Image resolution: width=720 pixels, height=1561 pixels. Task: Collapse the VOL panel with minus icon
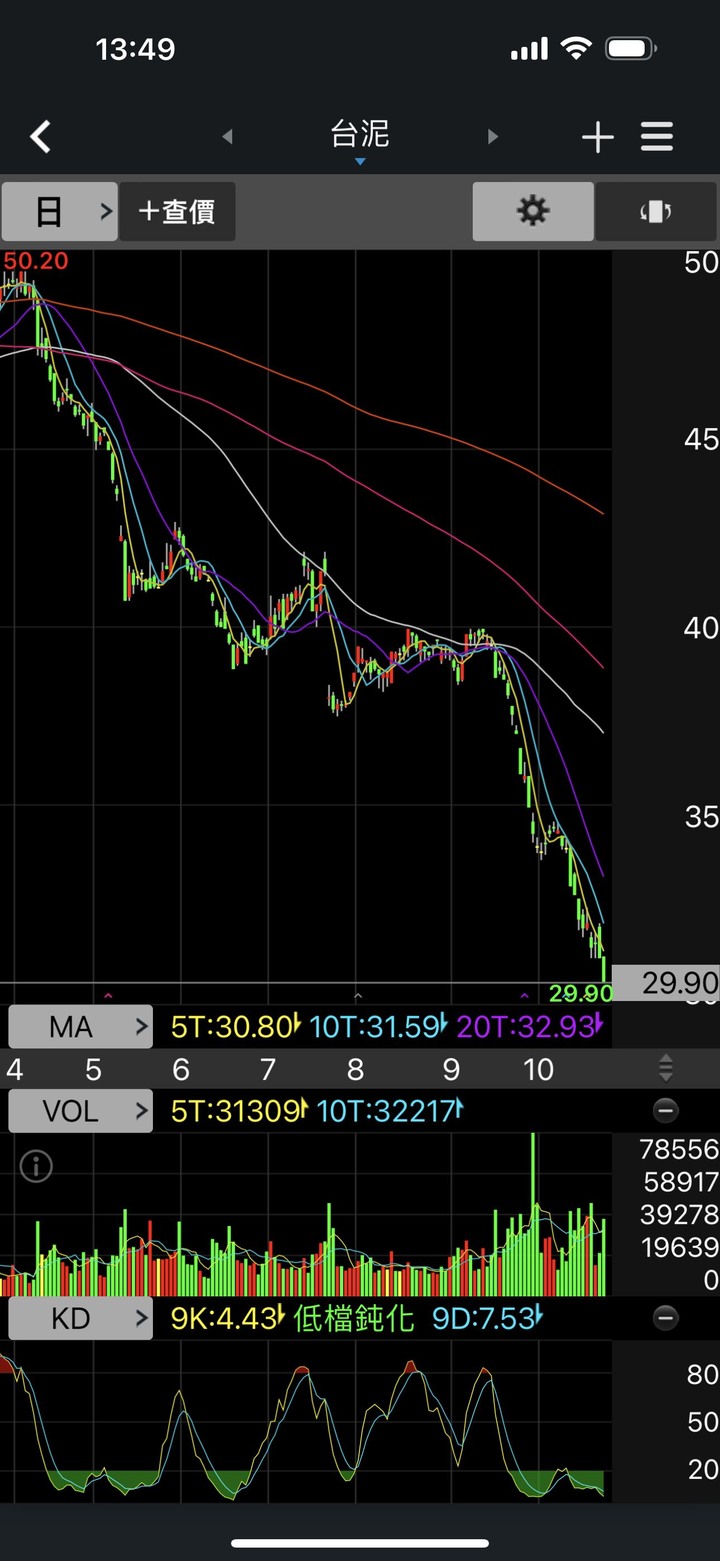665,1110
